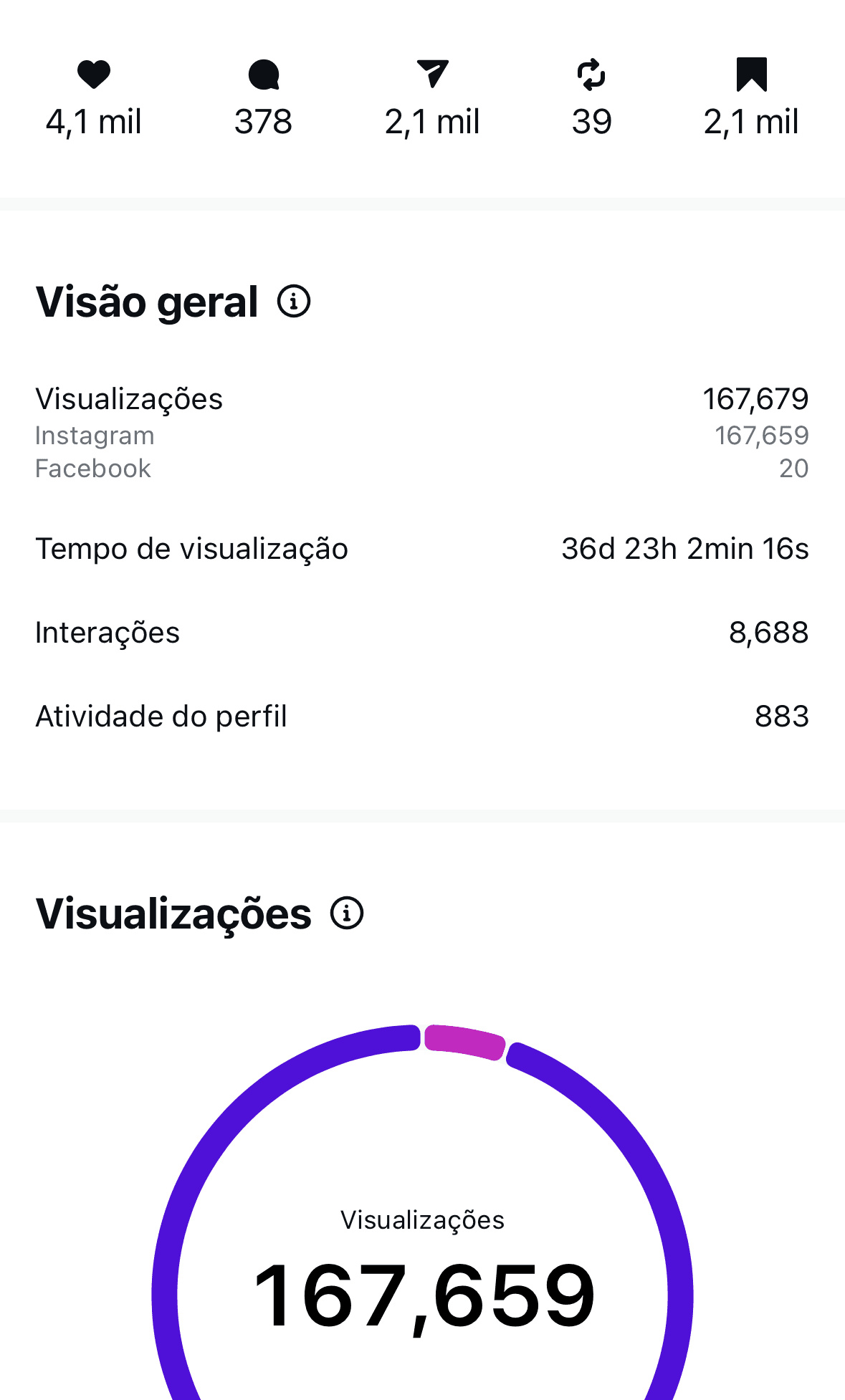Screen dimensions: 845x1400
Task: Open the info icon beside Visão geral
Action: [x=294, y=301]
